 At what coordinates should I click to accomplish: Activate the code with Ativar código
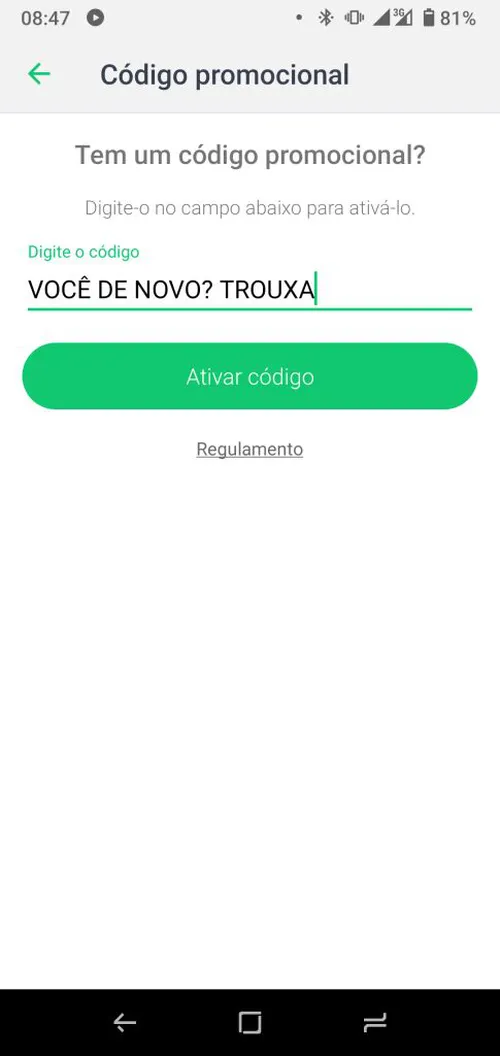(250, 376)
